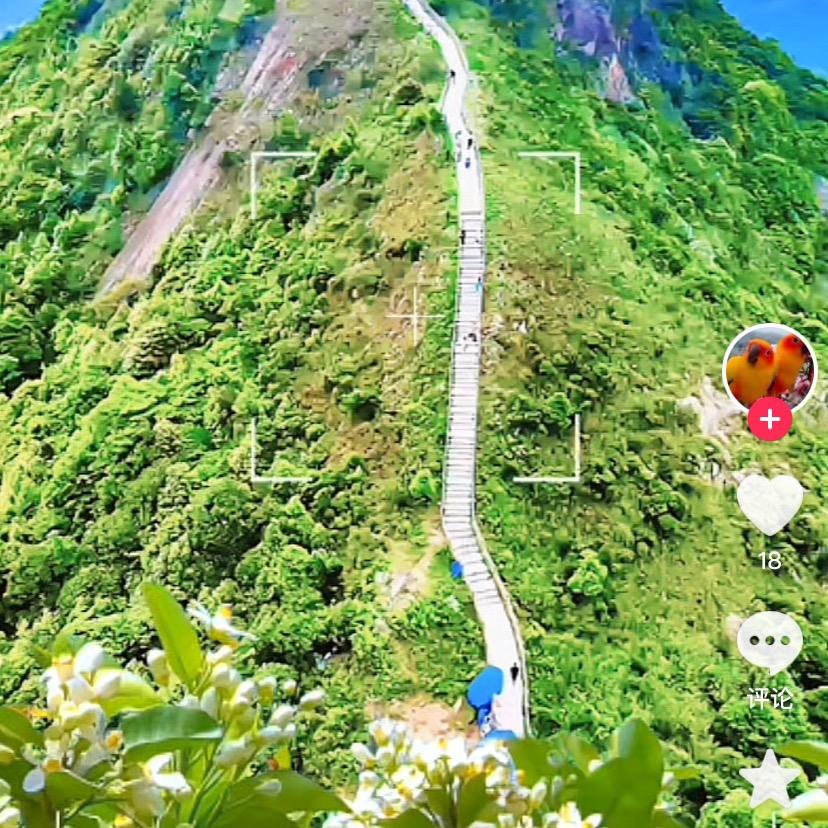
Task: Open the 评论 comments
Action: click(769, 642)
